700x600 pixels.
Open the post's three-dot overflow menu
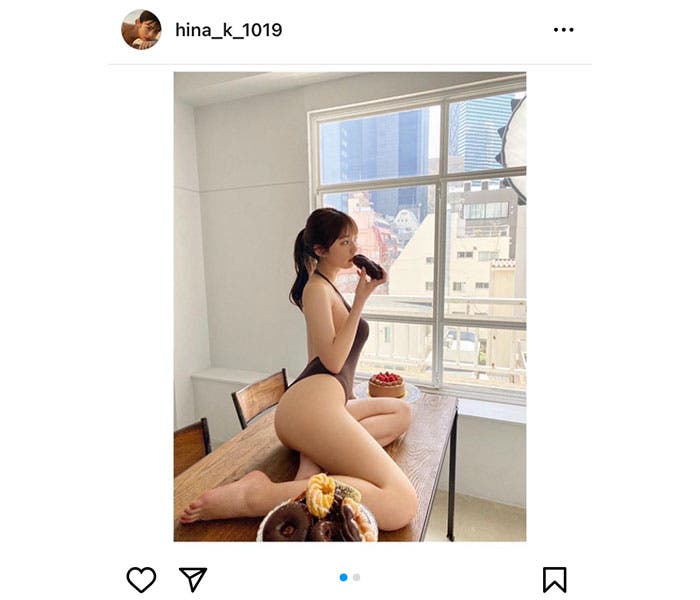[564, 30]
